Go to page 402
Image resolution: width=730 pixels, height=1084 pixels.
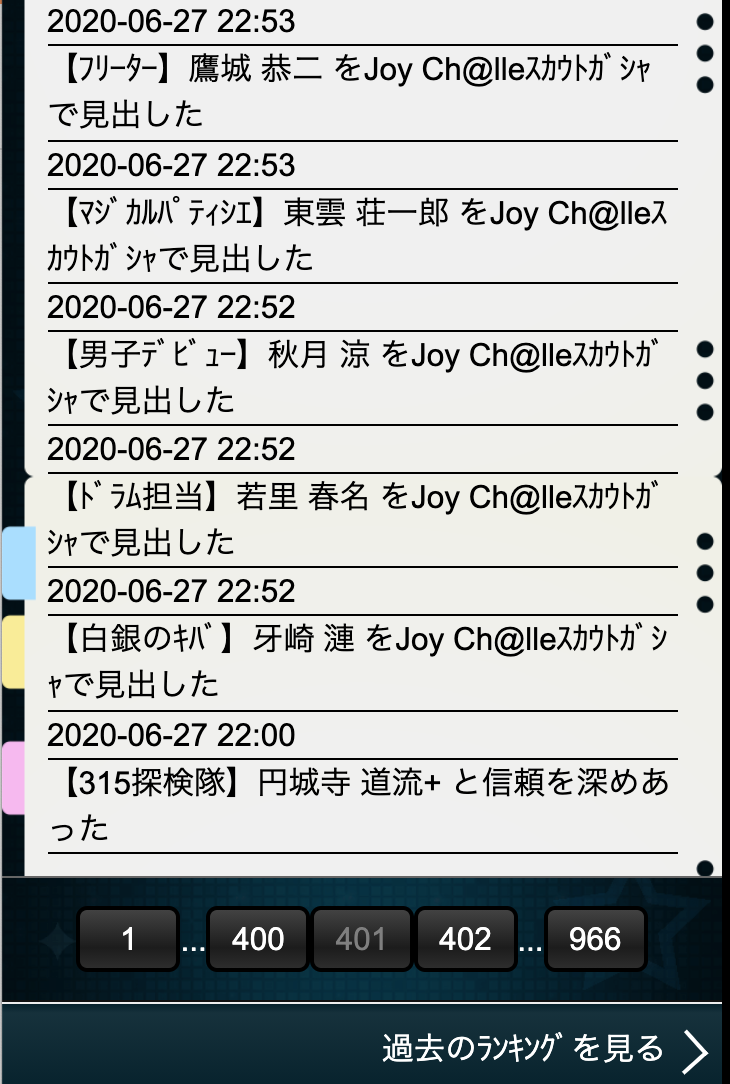point(466,939)
